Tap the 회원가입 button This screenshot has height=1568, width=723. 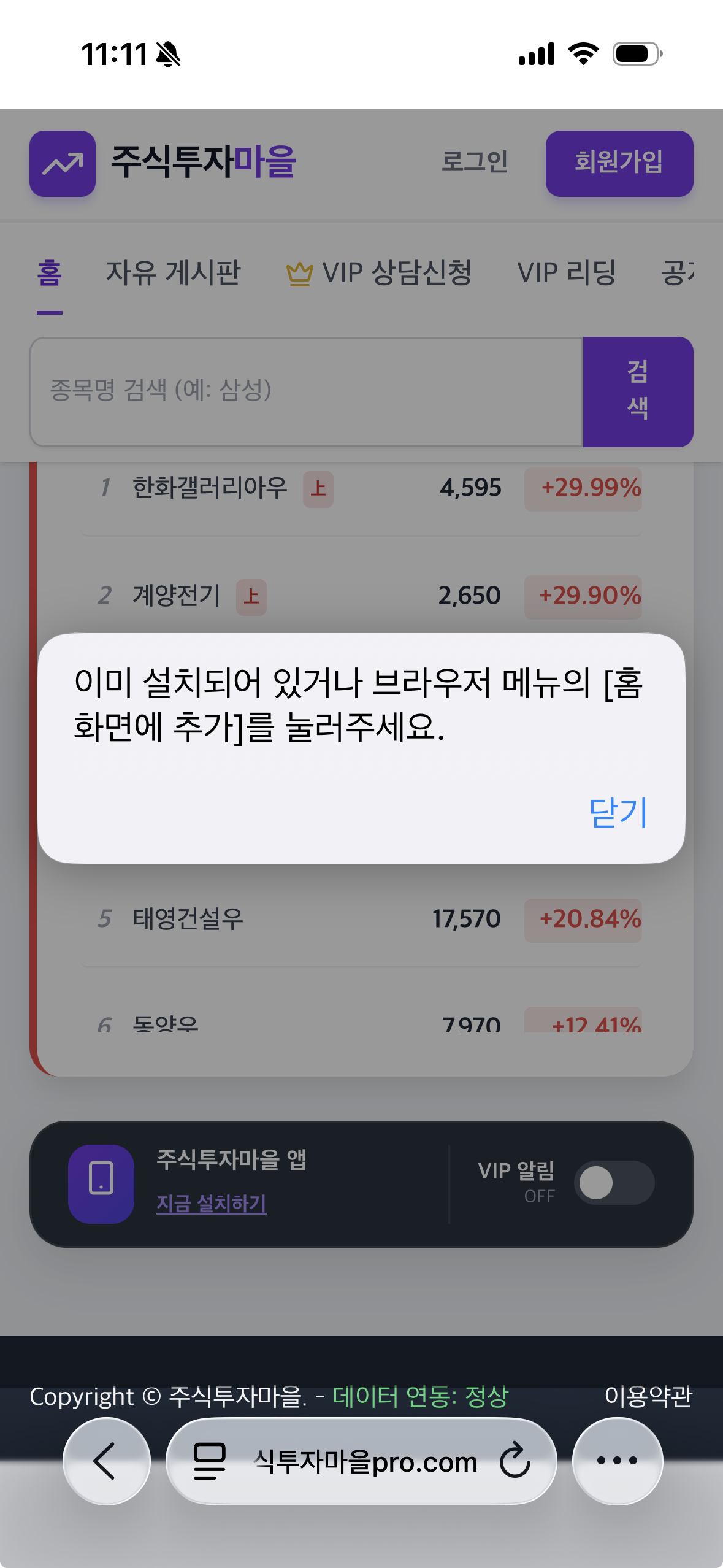pyautogui.click(x=619, y=163)
